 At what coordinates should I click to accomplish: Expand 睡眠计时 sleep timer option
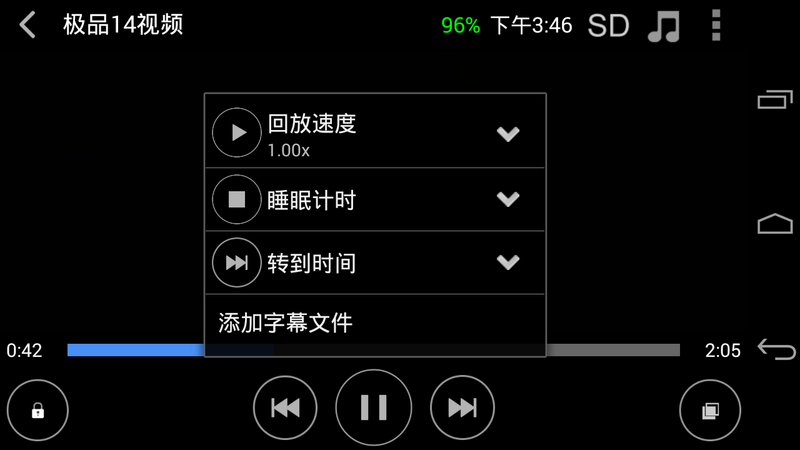click(x=508, y=199)
